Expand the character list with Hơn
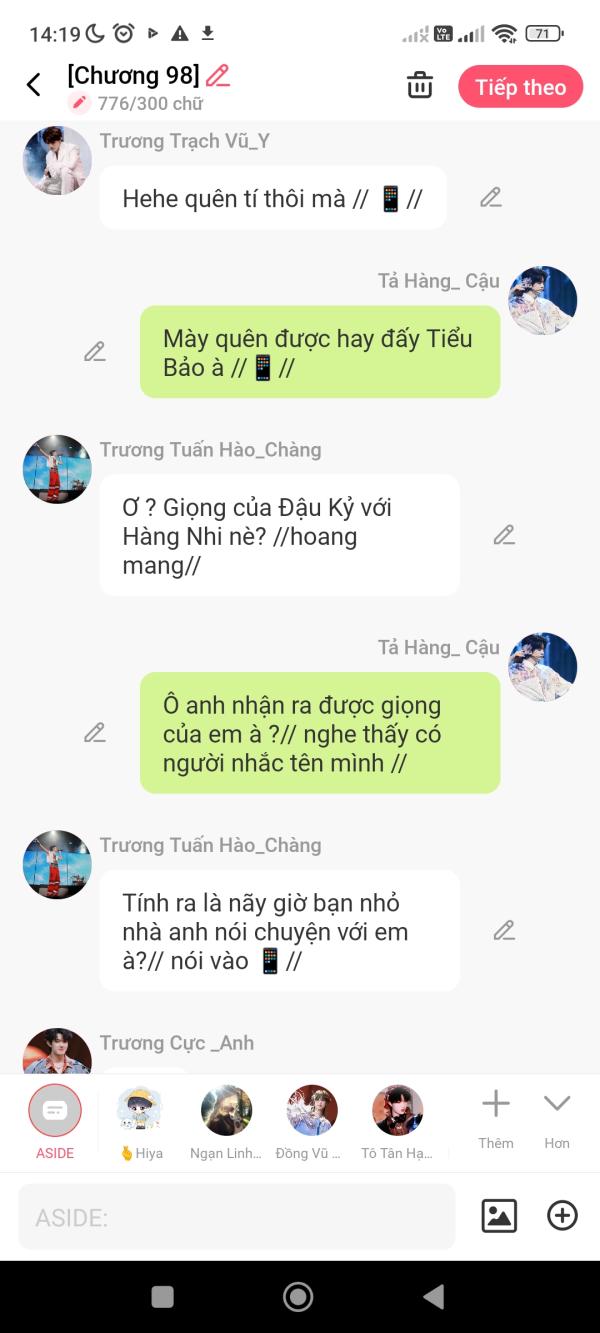600x1333 pixels. [557, 1120]
